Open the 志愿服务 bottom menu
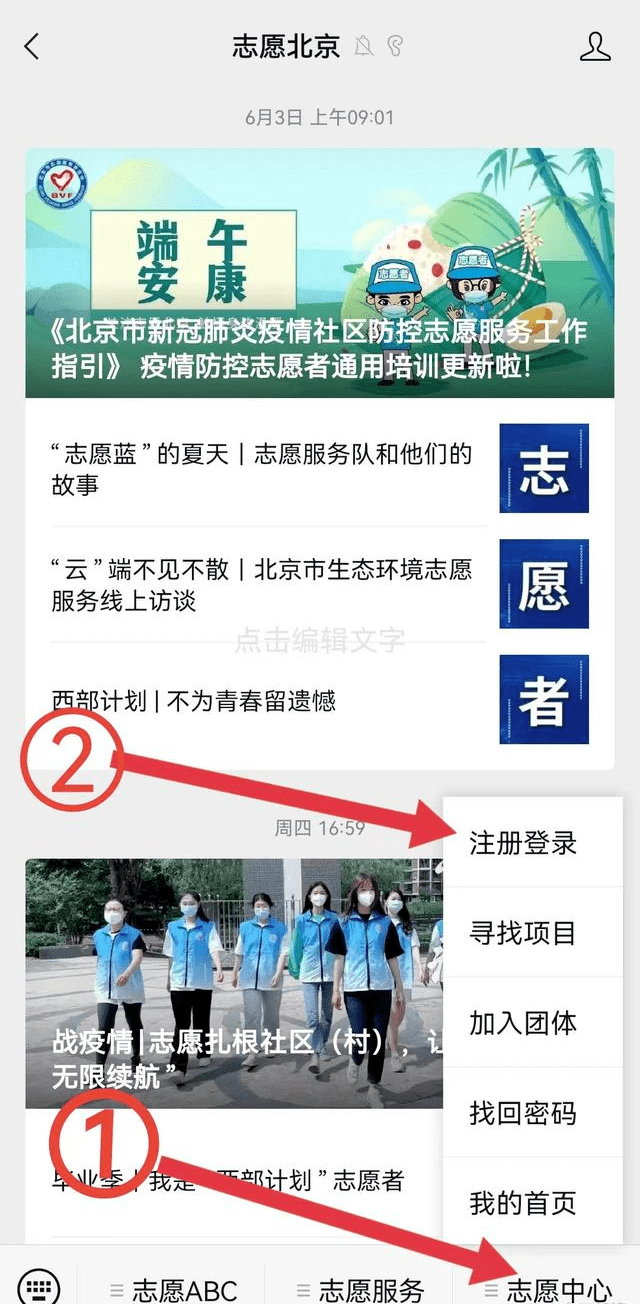 click(x=360, y=1290)
